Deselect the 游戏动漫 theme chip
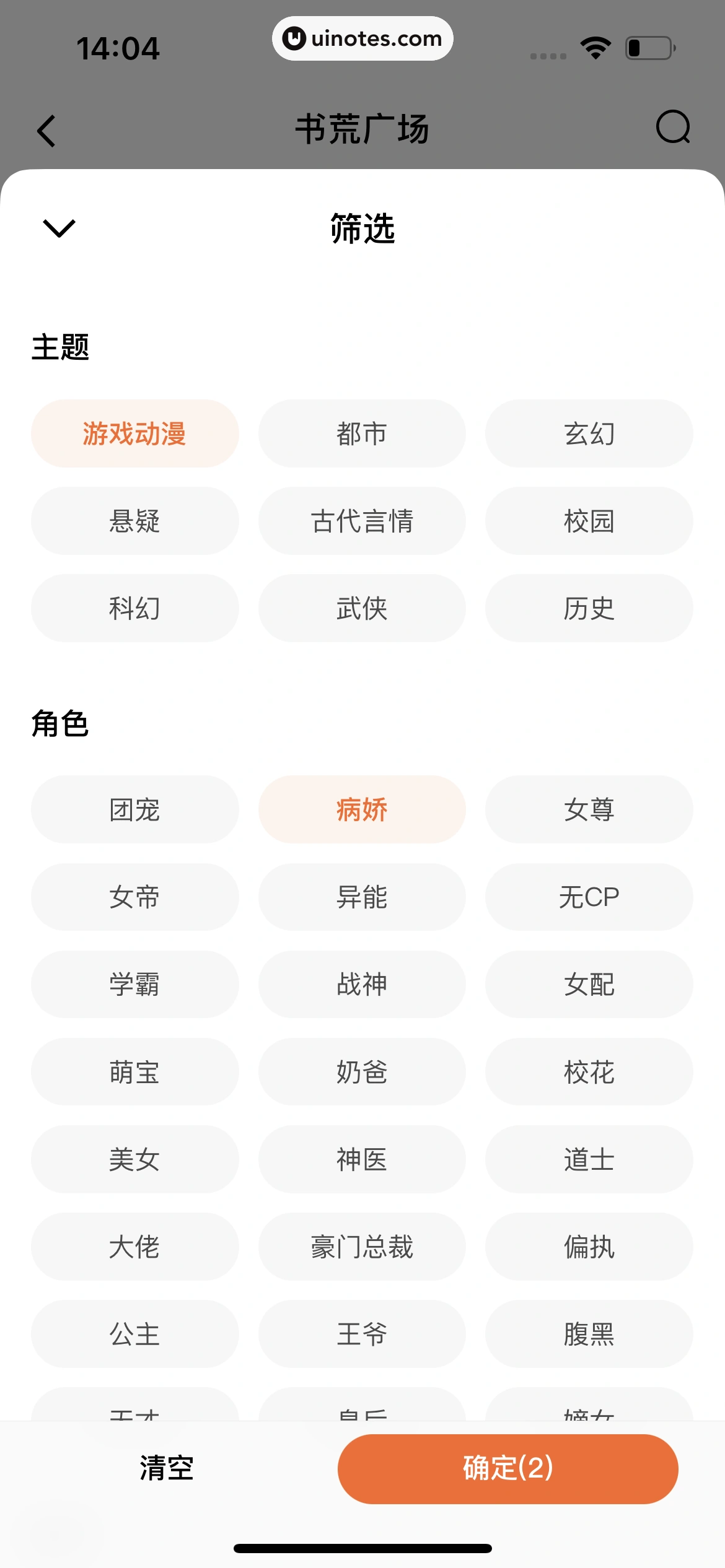This screenshot has width=725, height=1568. tap(134, 433)
